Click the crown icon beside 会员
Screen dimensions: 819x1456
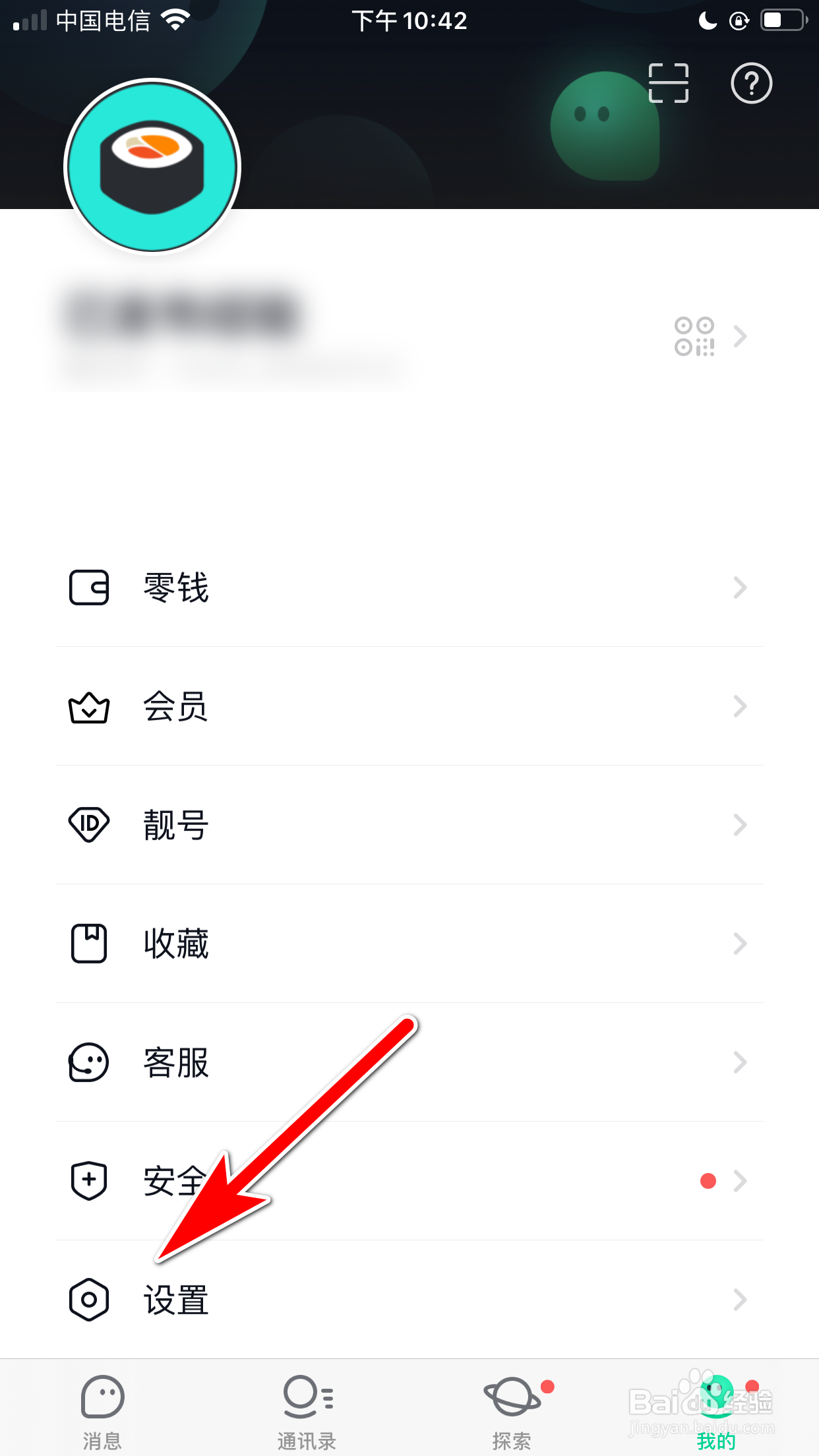(x=89, y=707)
